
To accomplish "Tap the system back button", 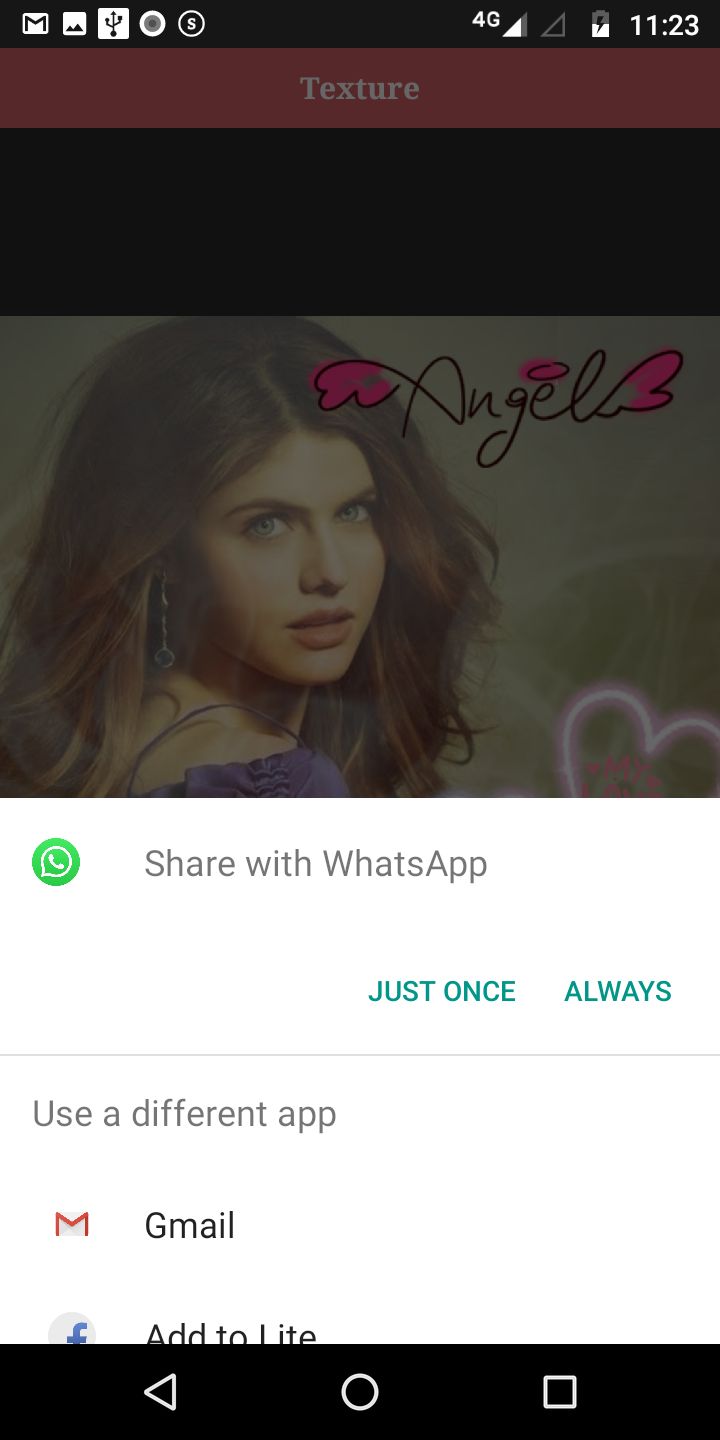I will [x=160, y=1392].
